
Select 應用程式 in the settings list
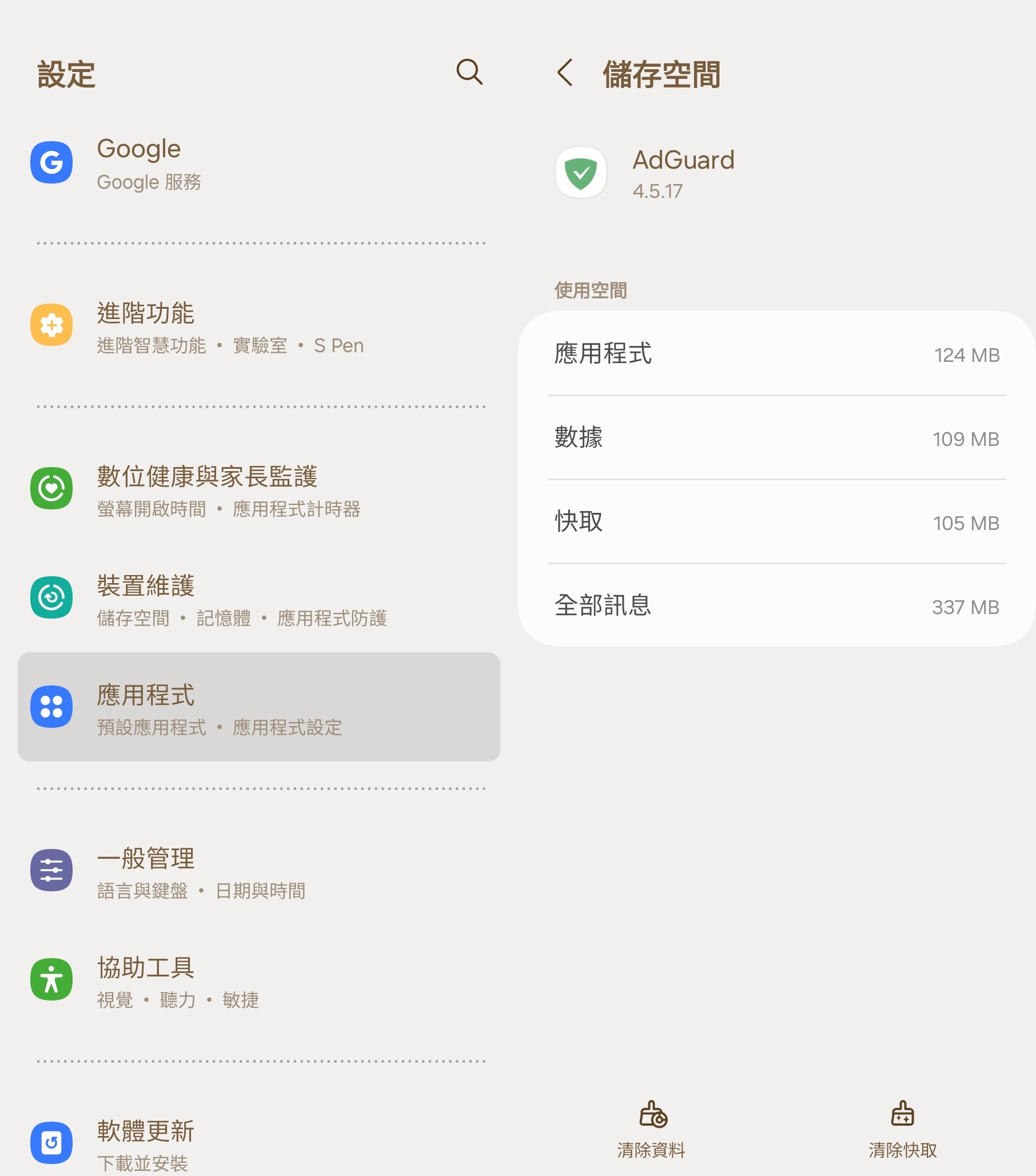[x=259, y=708]
